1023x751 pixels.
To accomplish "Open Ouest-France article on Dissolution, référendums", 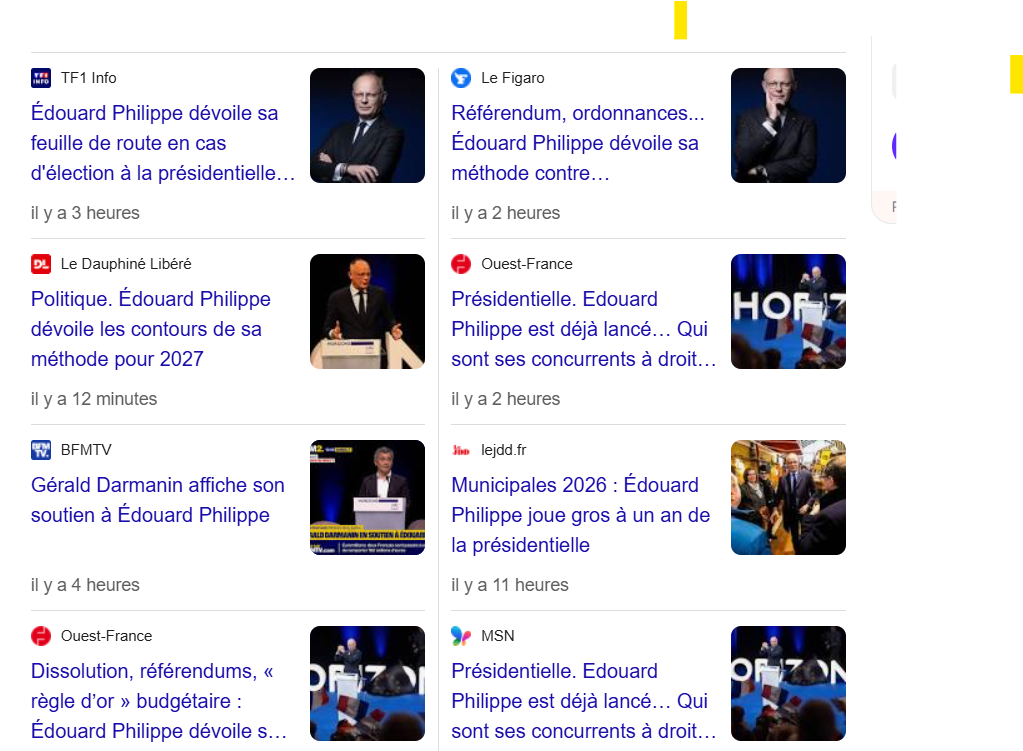I will pyautogui.click(x=159, y=700).
